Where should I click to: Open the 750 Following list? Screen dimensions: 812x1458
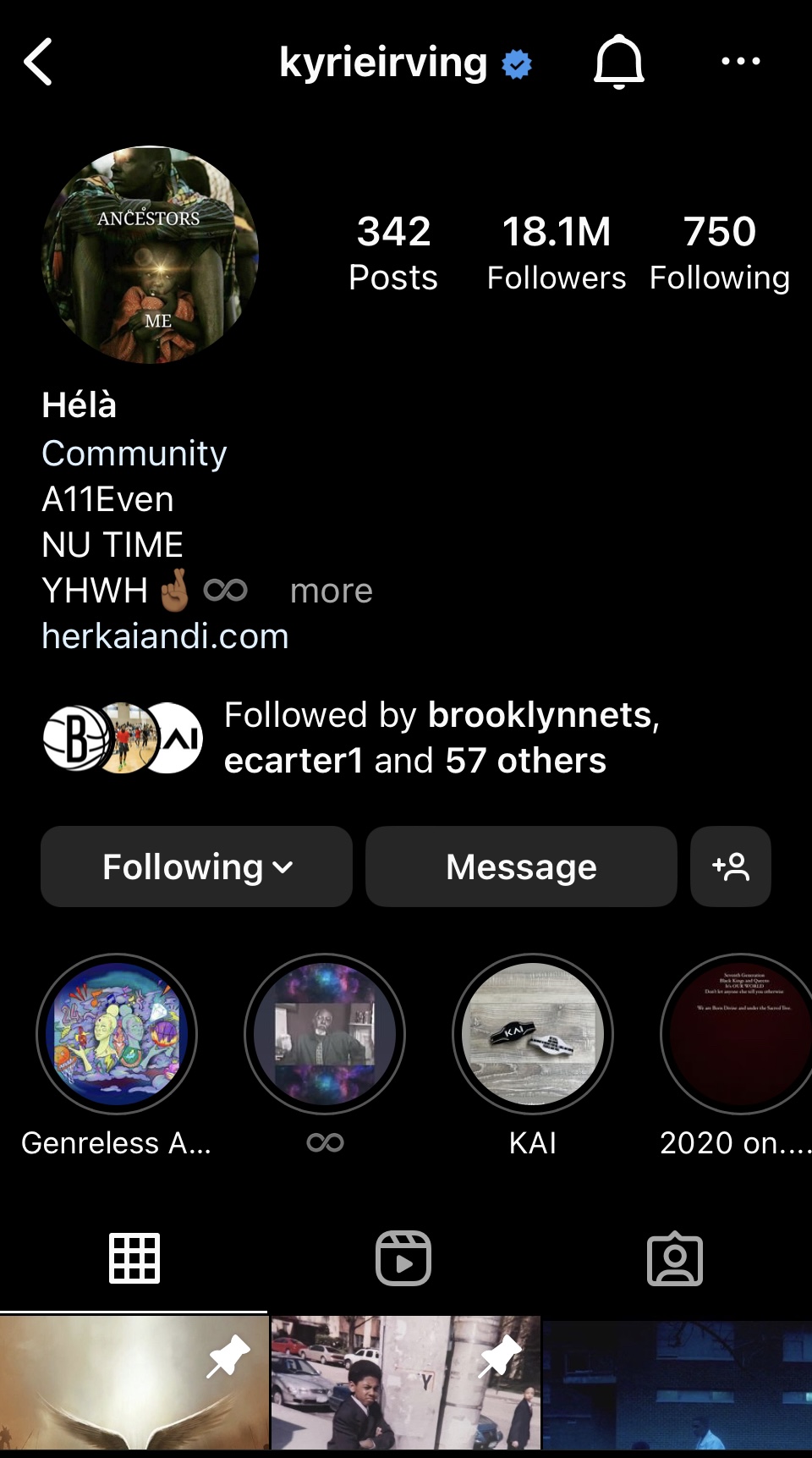[x=719, y=252]
